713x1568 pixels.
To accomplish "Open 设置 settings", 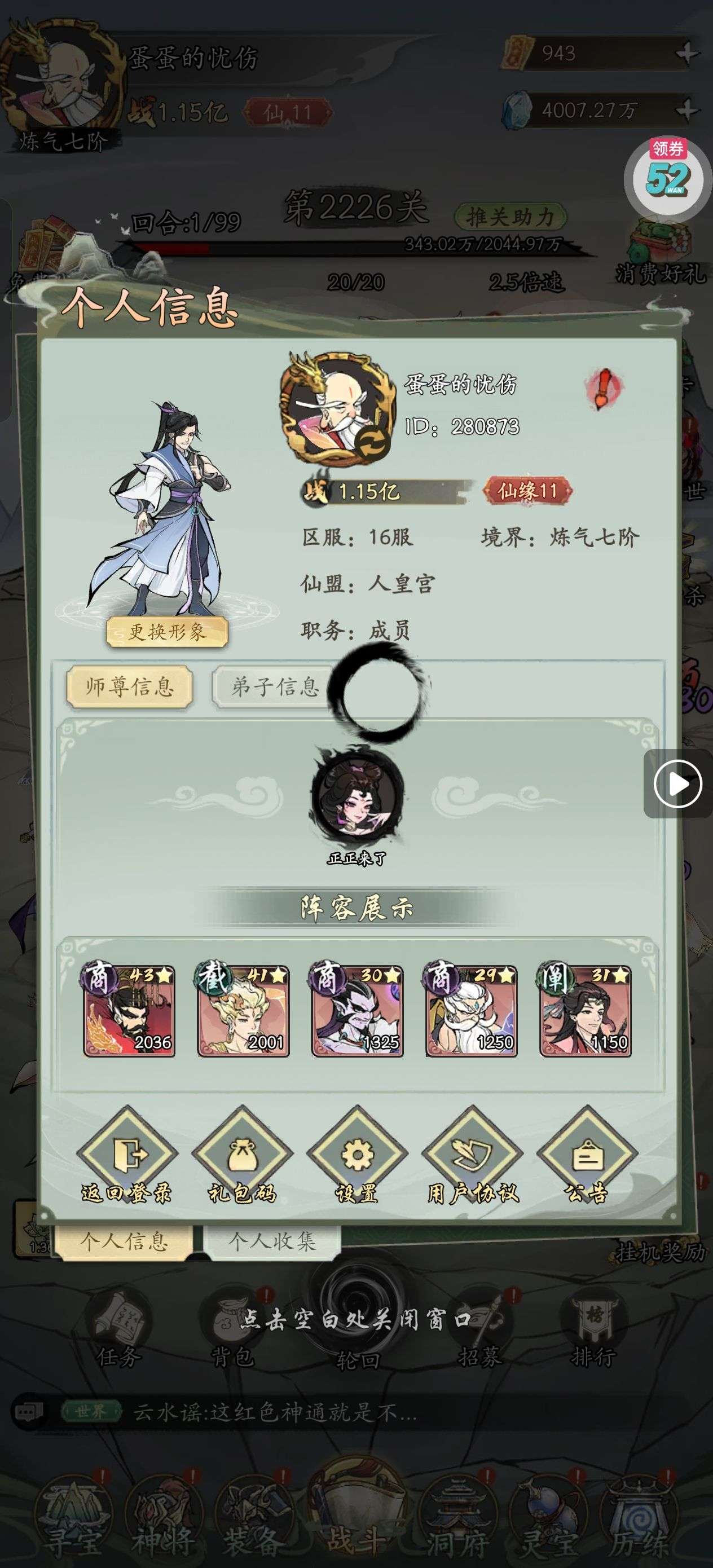I will [357, 1160].
